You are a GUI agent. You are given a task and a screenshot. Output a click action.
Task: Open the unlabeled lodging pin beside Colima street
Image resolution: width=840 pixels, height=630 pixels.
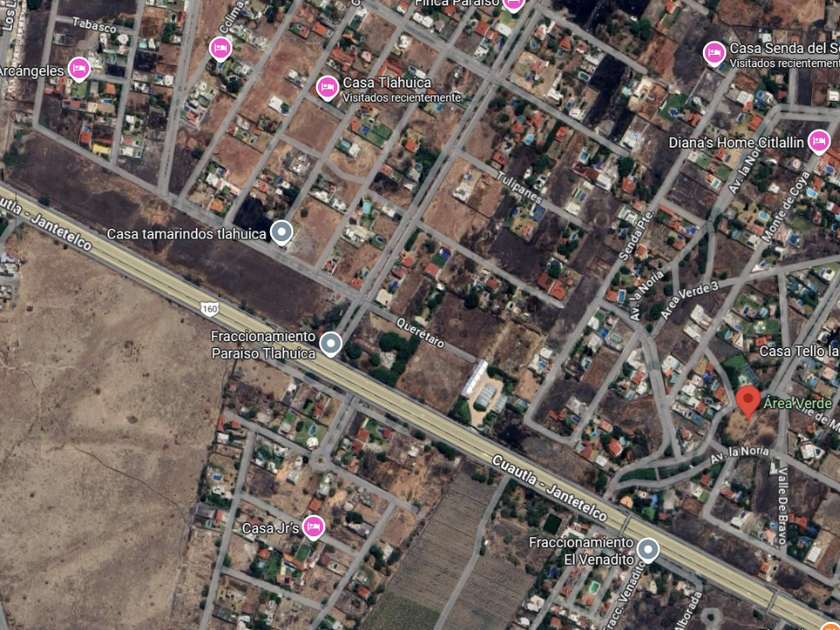[220, 49]
